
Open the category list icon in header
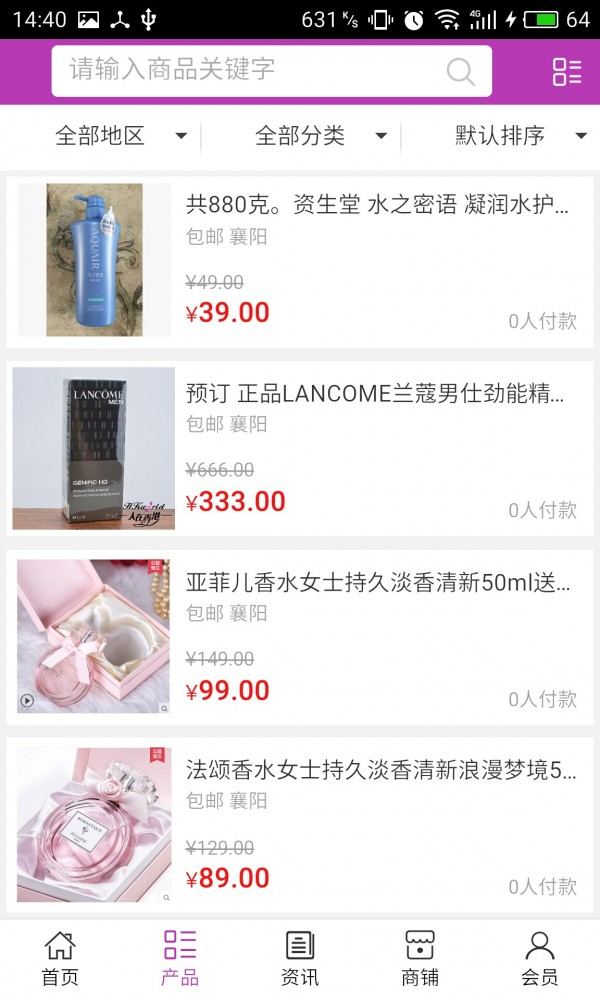(567, 71)
